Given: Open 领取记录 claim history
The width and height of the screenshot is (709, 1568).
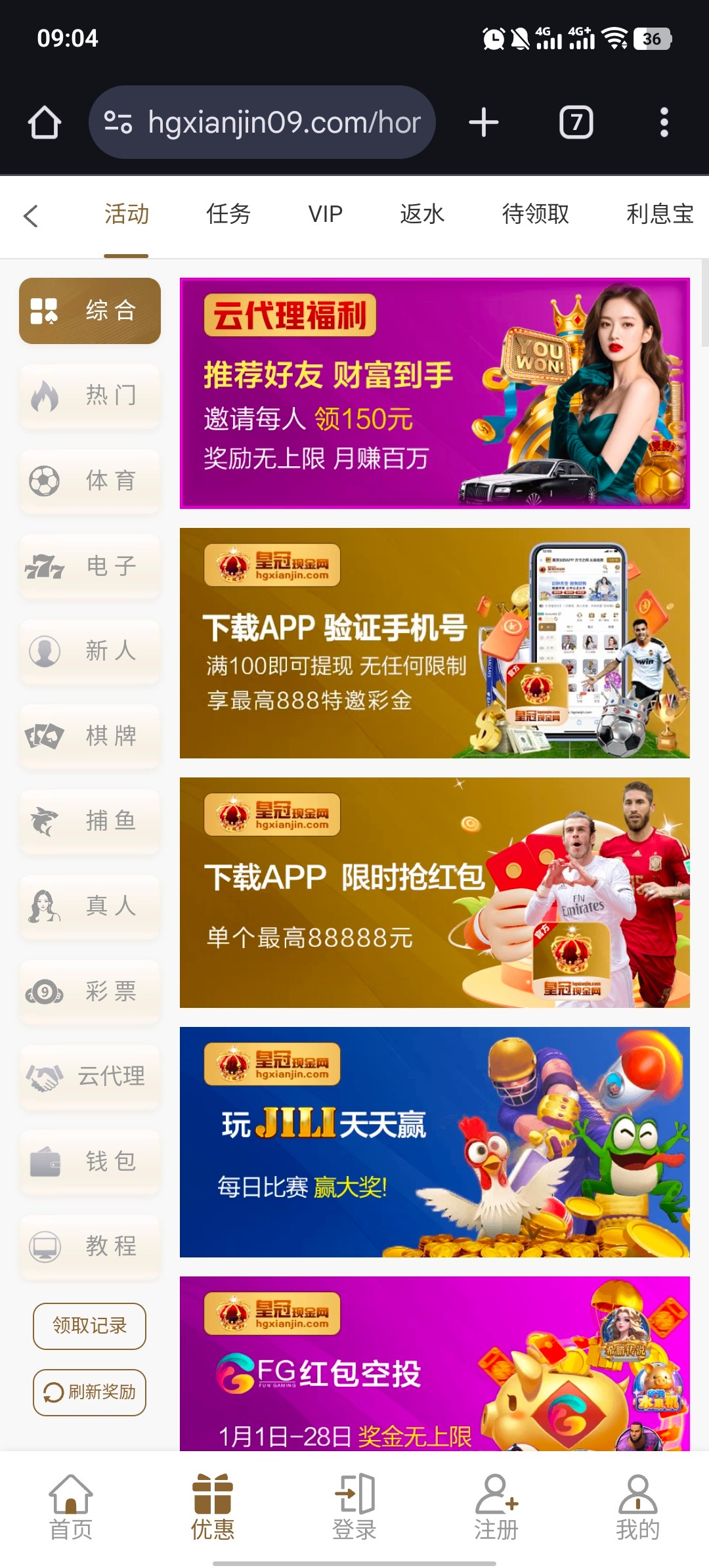Looking at the screenshot, I should pyautogui.click(x=90, y=1326).
